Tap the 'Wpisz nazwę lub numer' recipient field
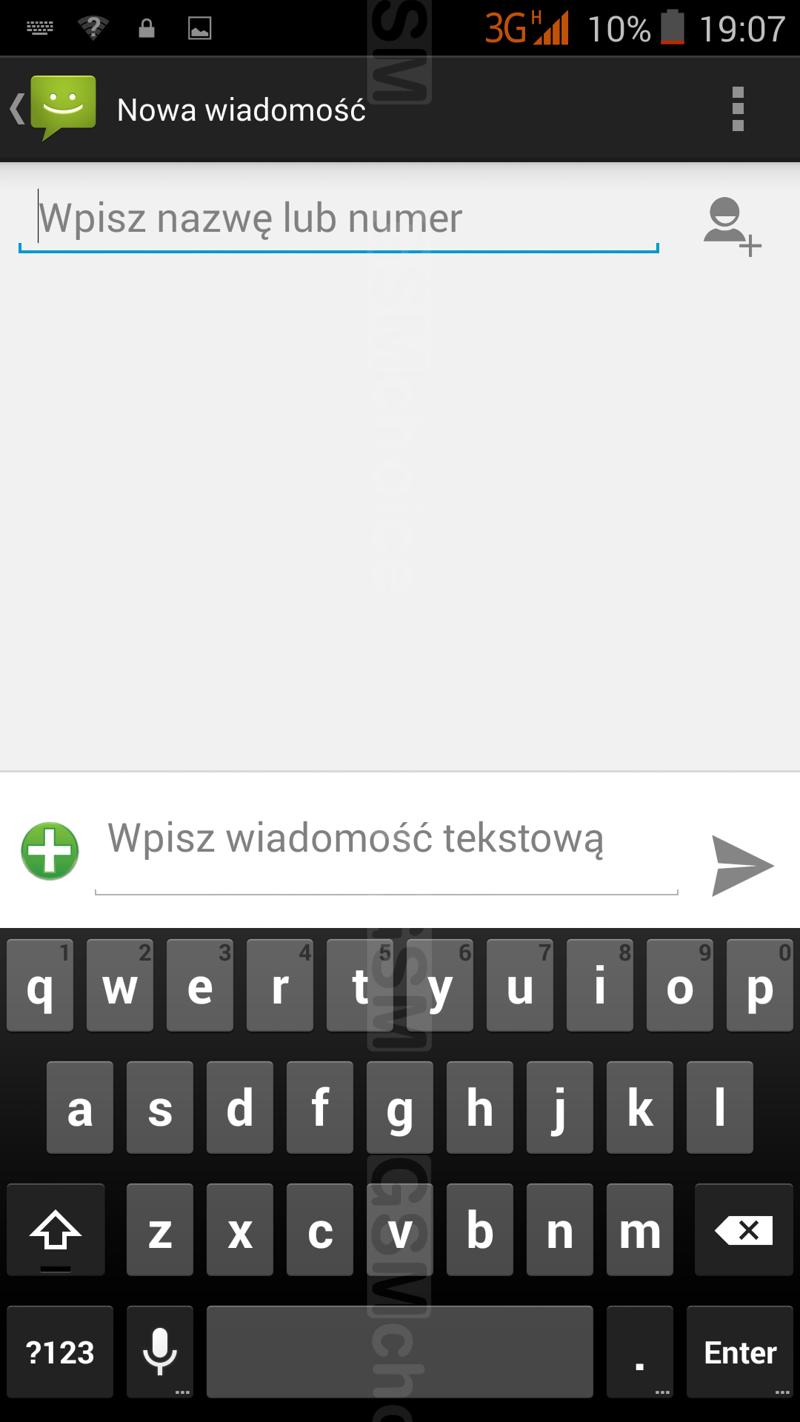 [338, 219]
